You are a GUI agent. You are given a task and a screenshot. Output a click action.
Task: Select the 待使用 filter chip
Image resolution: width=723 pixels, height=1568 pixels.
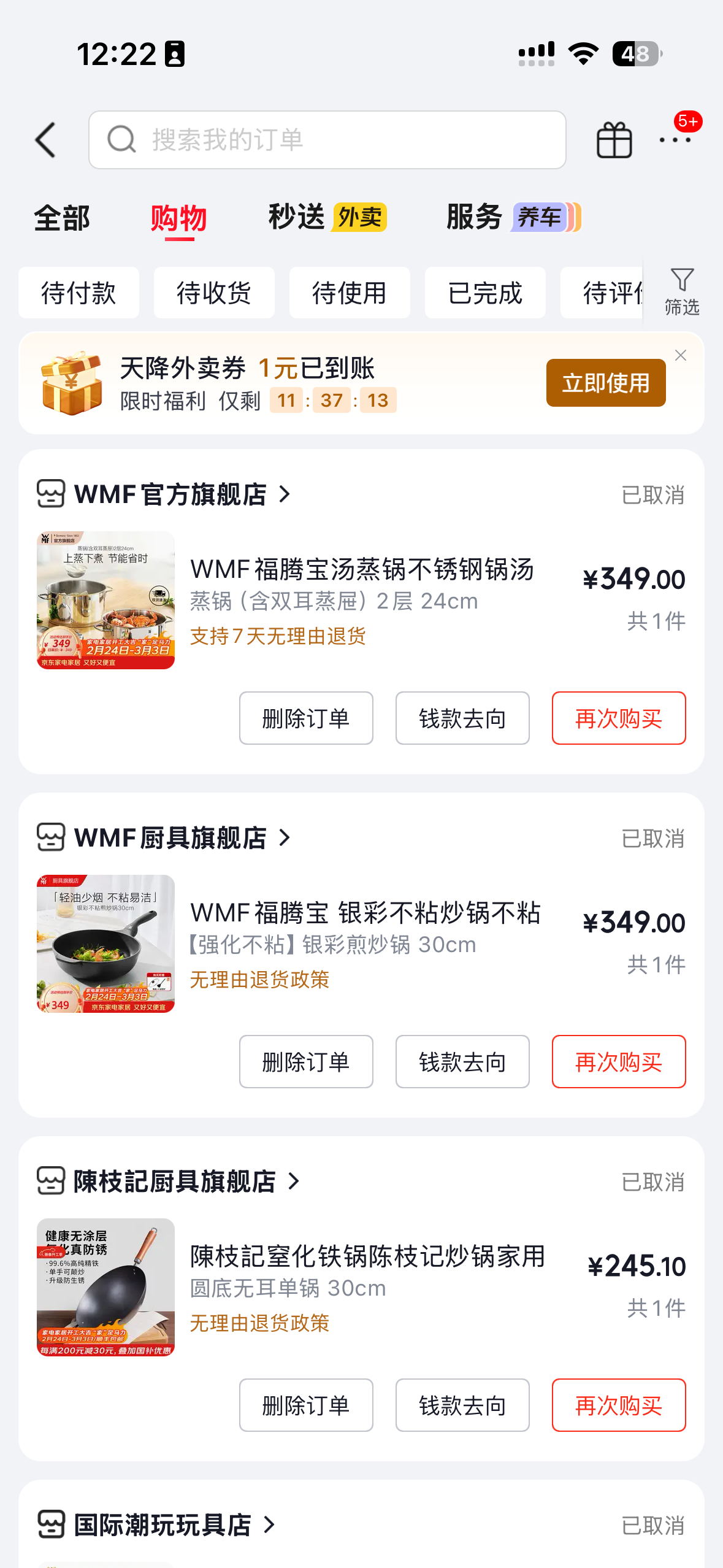(x=349, y=293)
